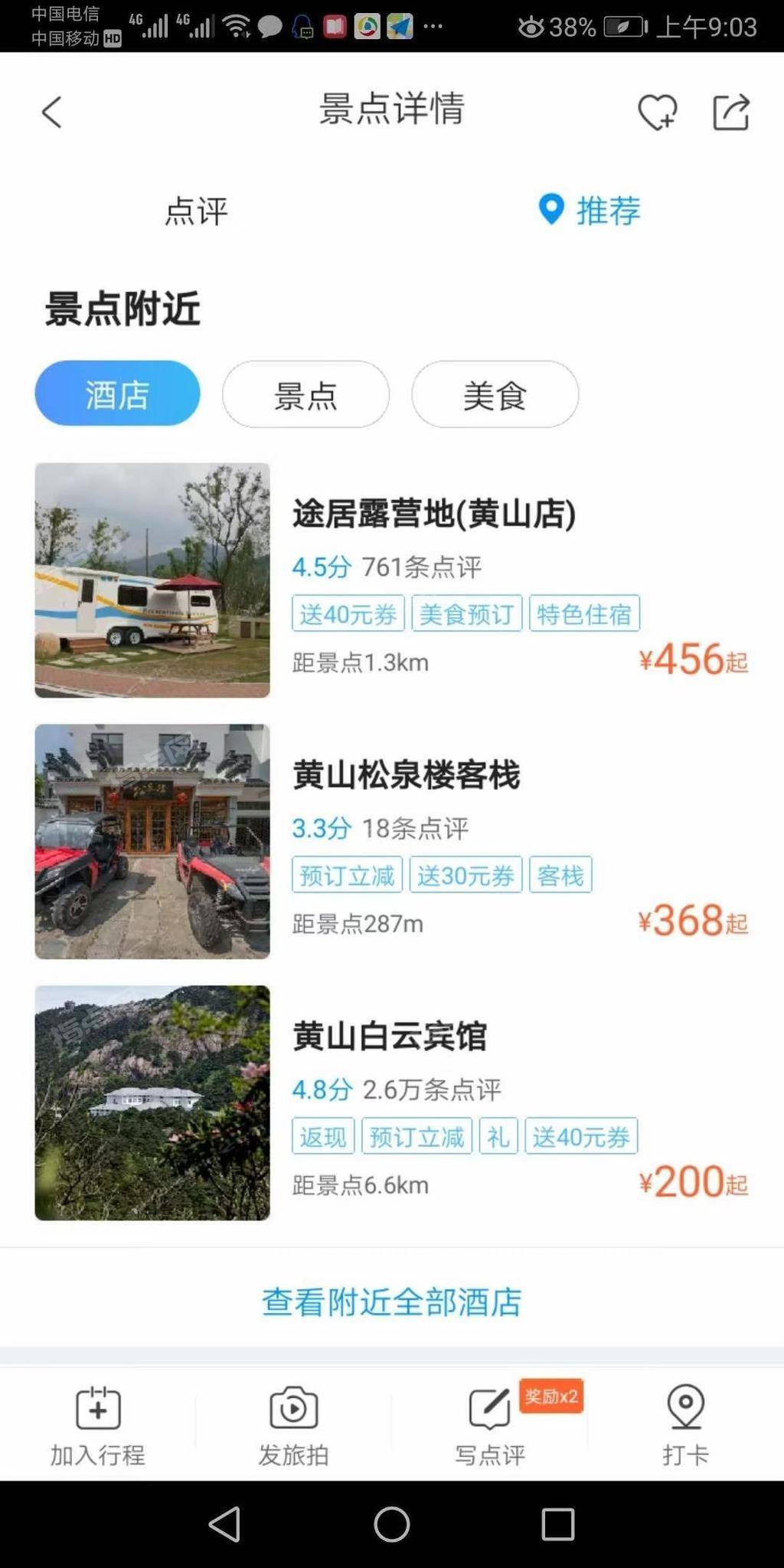The width and height of the screenshot is (784, 1568).
Task: Add this attraction to favorites
Action: click(x=657, y=112)
